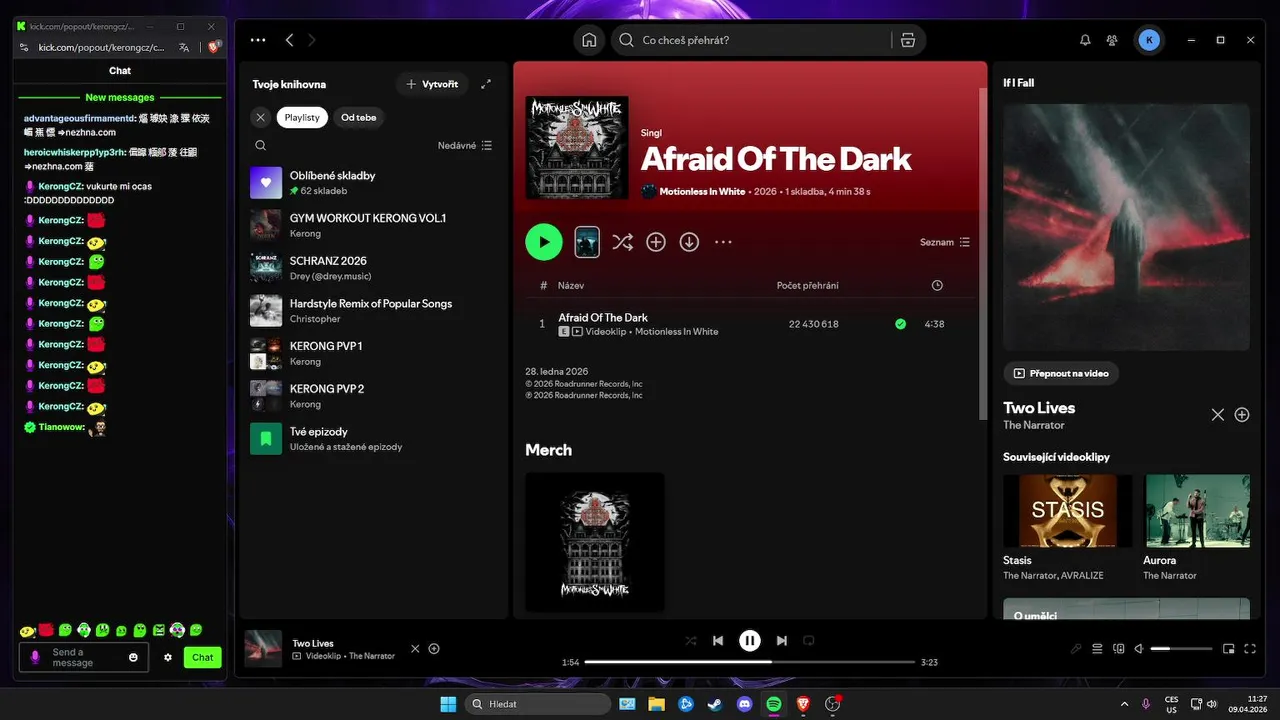This screenshot has height=720, width=1280.
Task: Download the Afraid Of The Dark single
Action: [689, 242]
